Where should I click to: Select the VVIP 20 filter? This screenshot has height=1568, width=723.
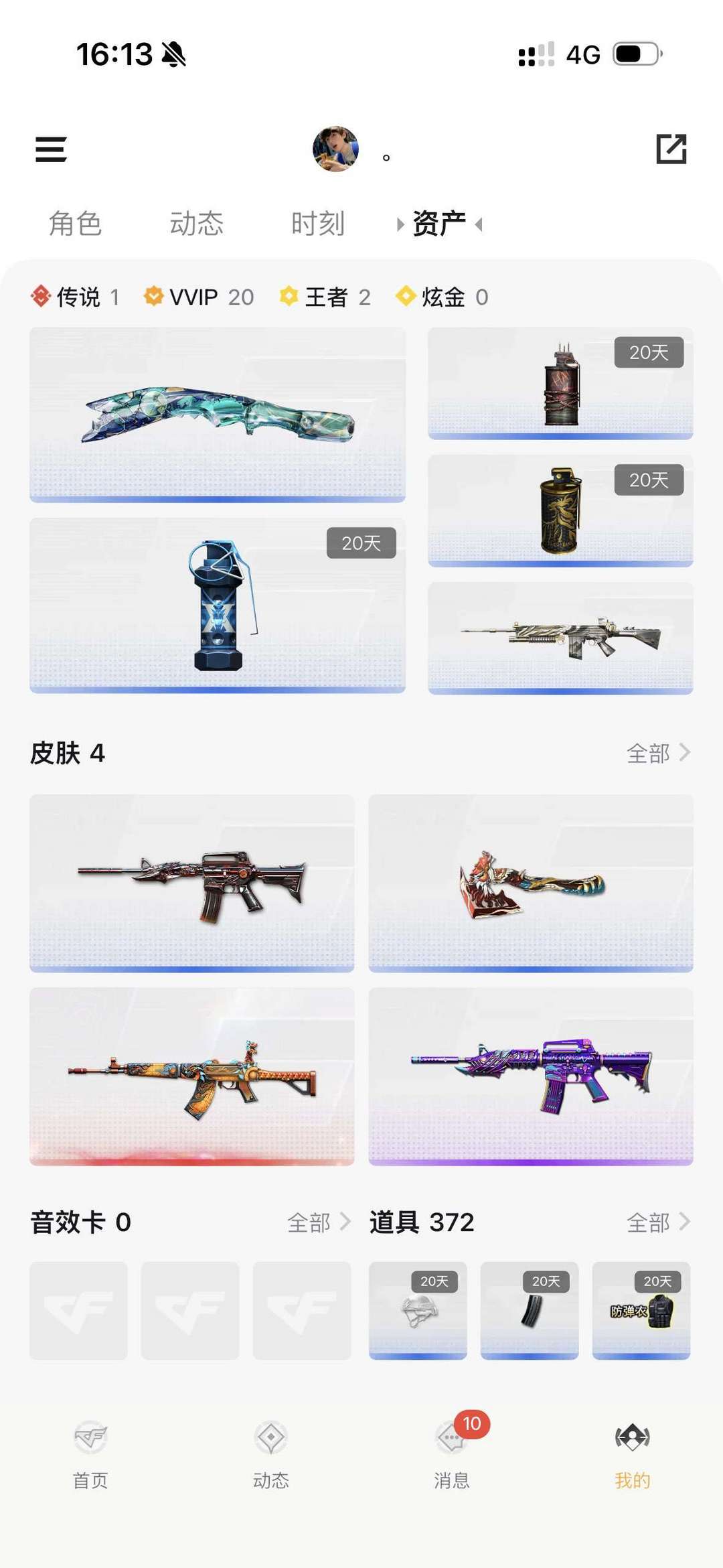(199, 297)
